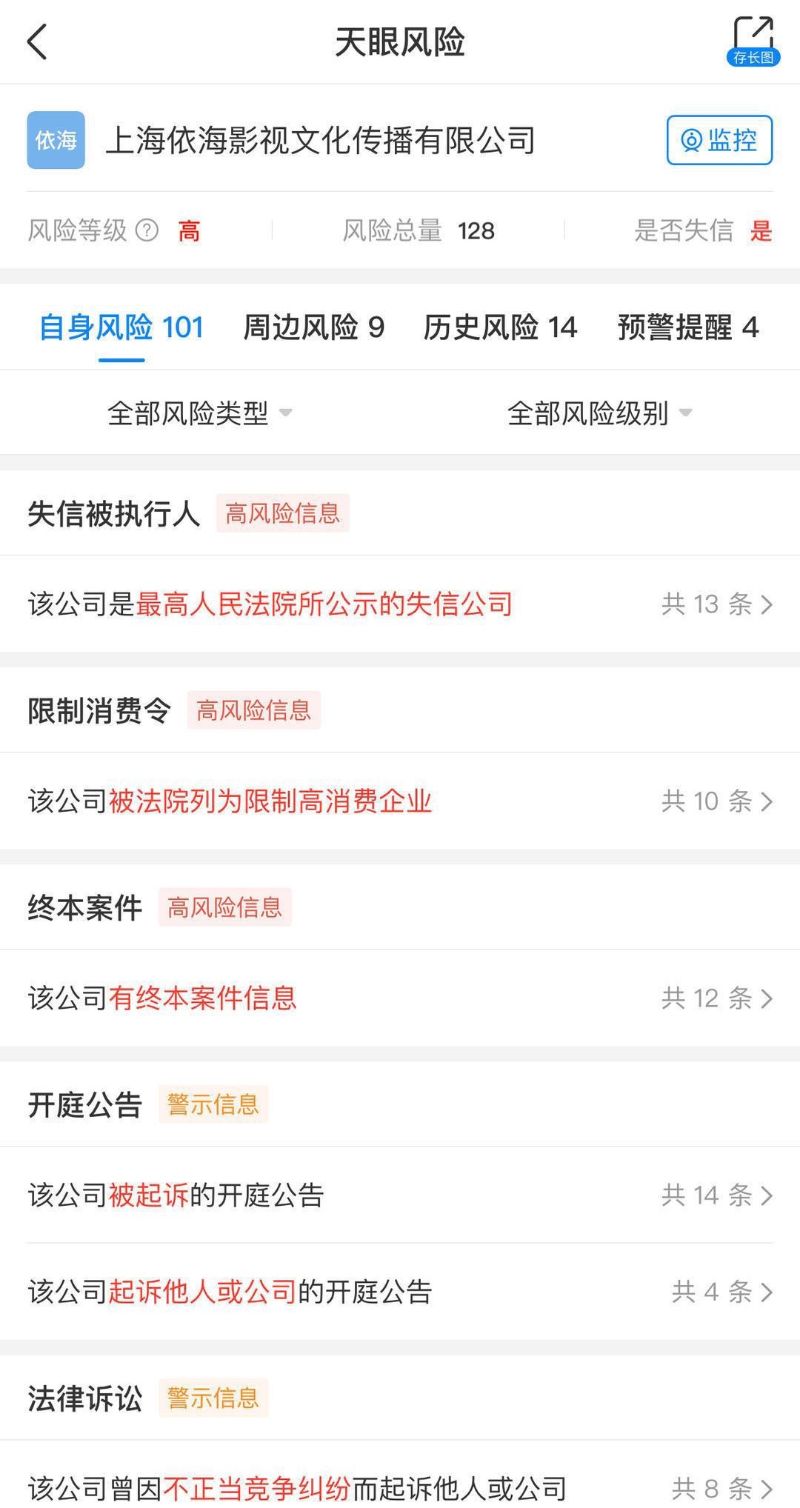Go back using the top-left arrow

[x=37, y=42]
